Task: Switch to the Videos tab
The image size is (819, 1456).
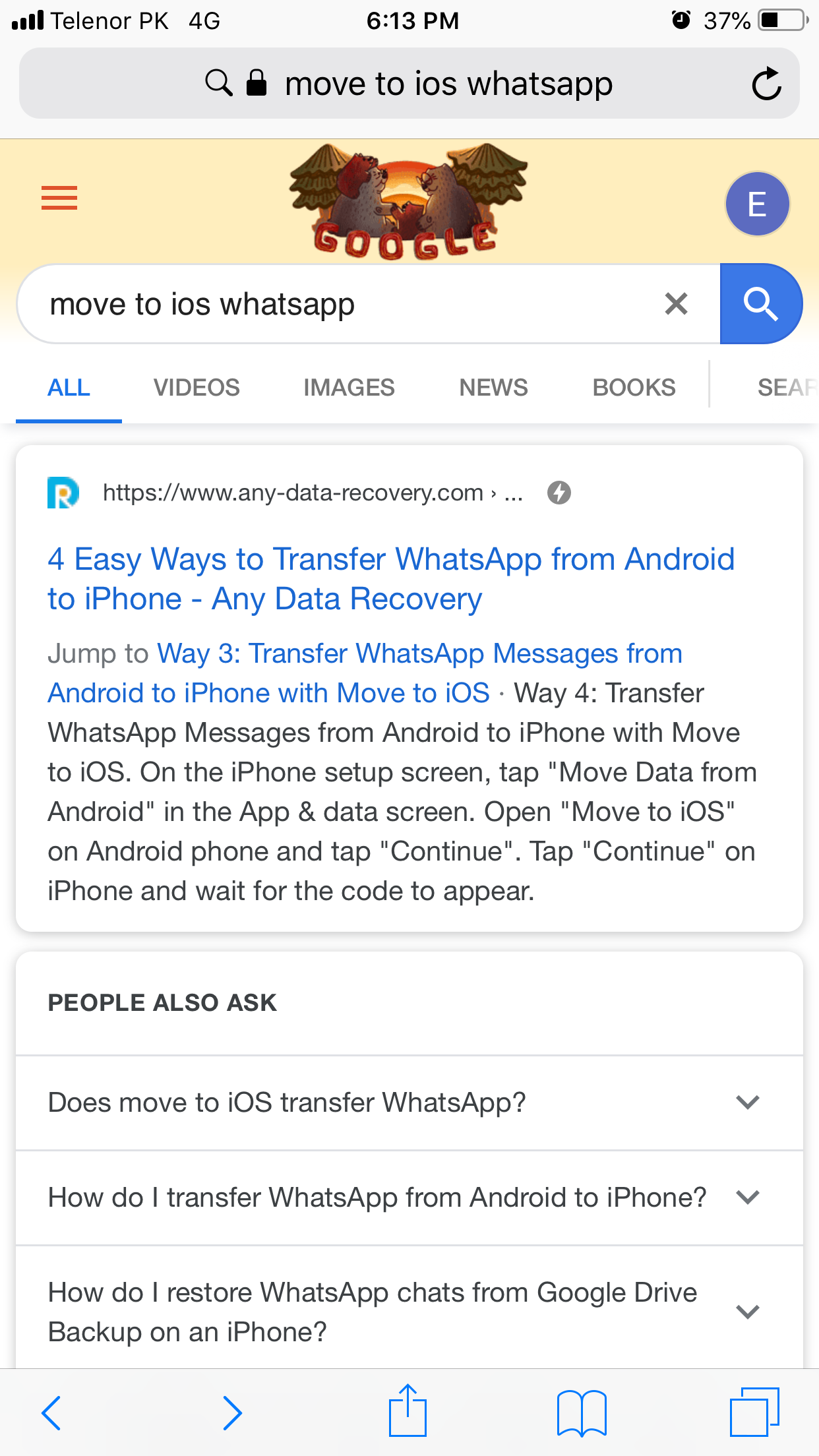Action: (x=197, y=388)
